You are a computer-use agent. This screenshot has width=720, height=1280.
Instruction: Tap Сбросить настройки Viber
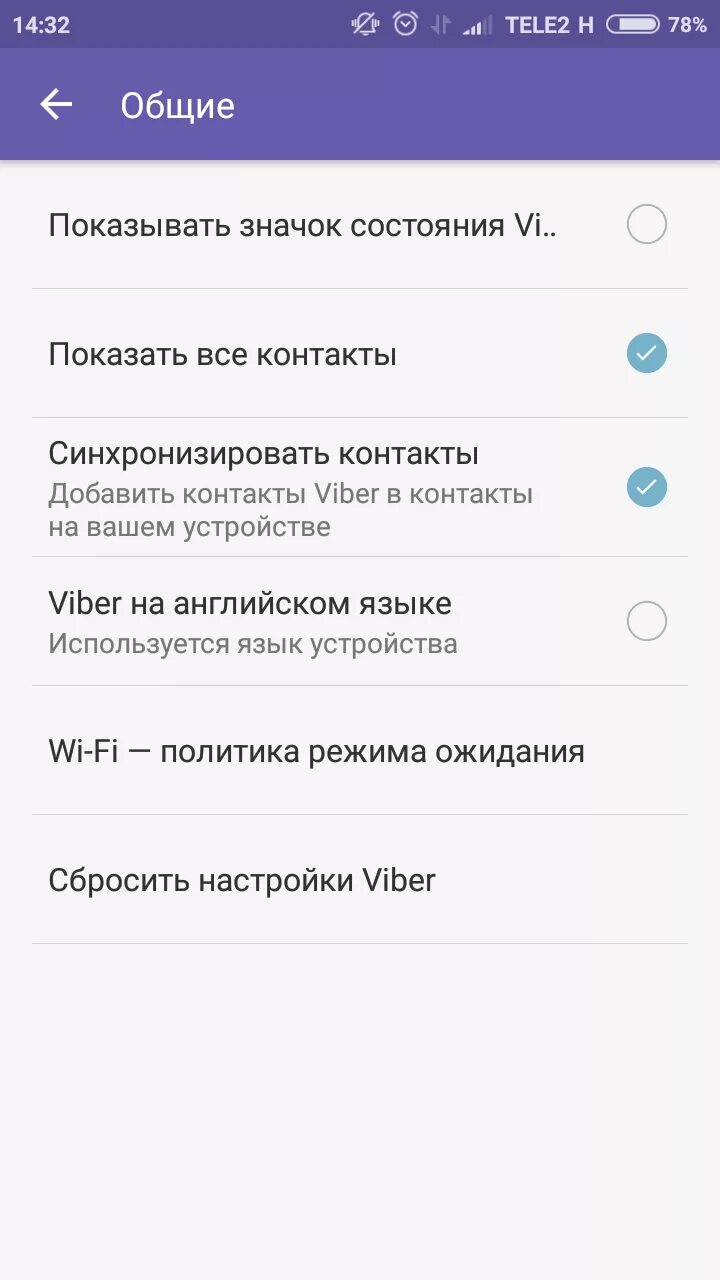(242, 880)
